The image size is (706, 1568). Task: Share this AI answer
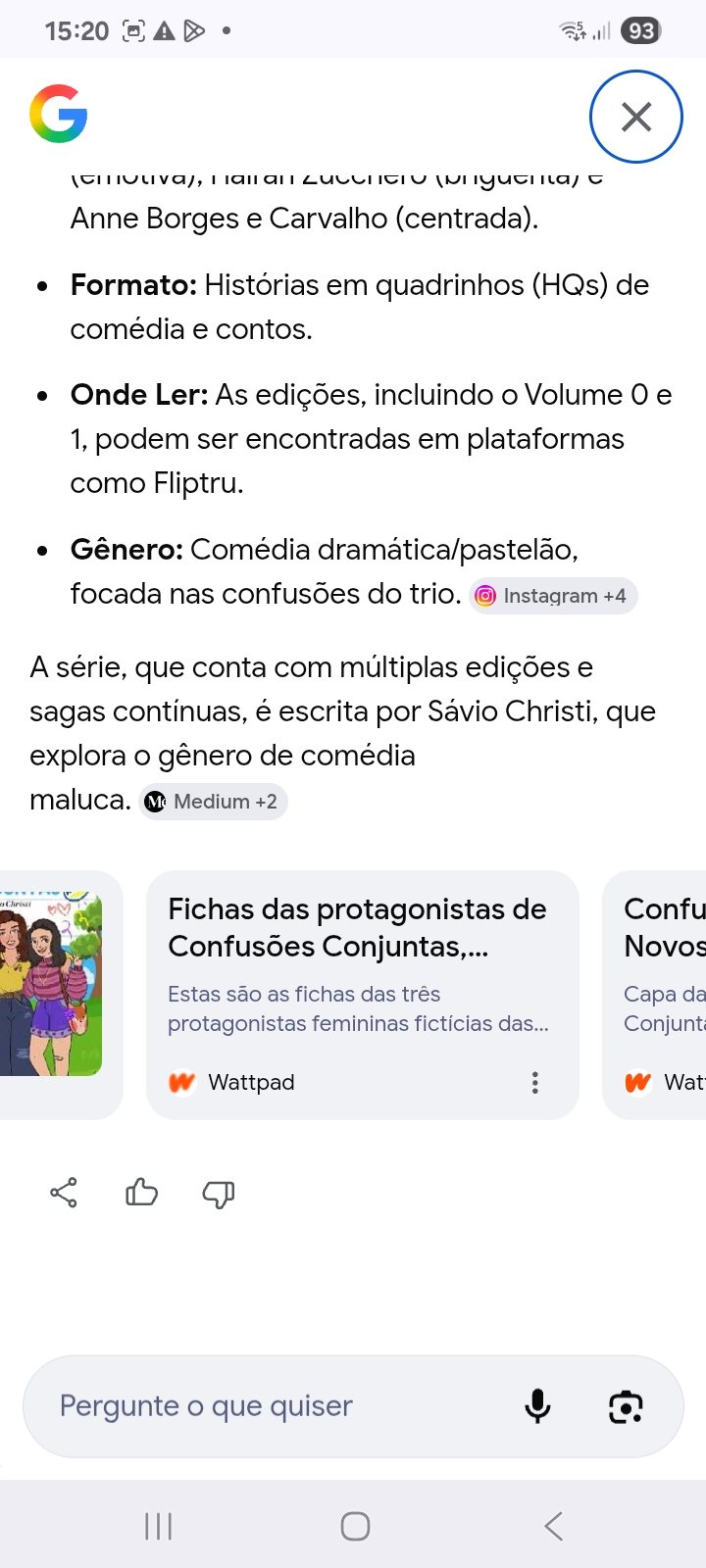(64, 1193)
